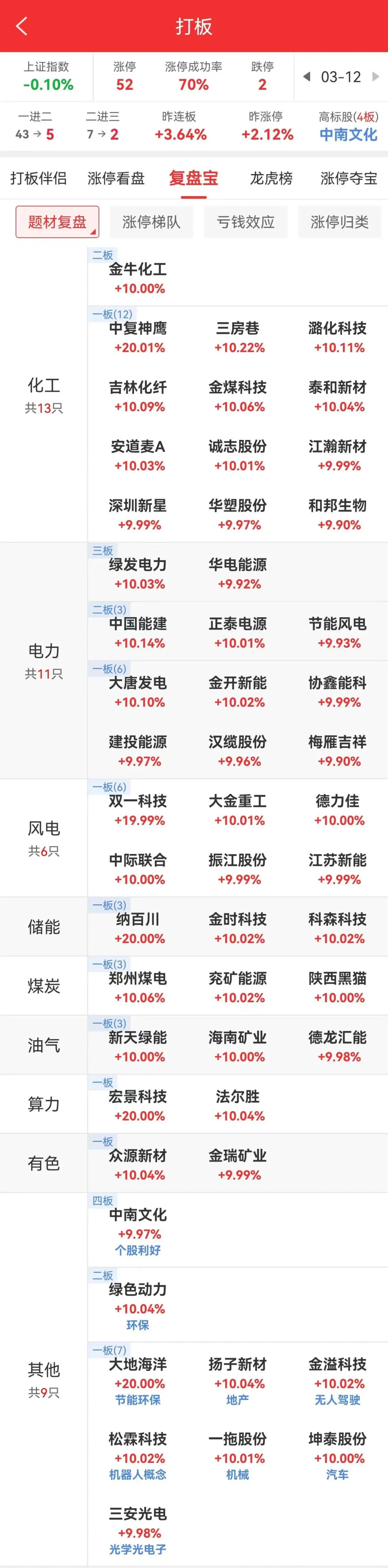This screenshot has width=388, height=1568.
Task: View 纳百川 stock details
Action: point(138,928)
